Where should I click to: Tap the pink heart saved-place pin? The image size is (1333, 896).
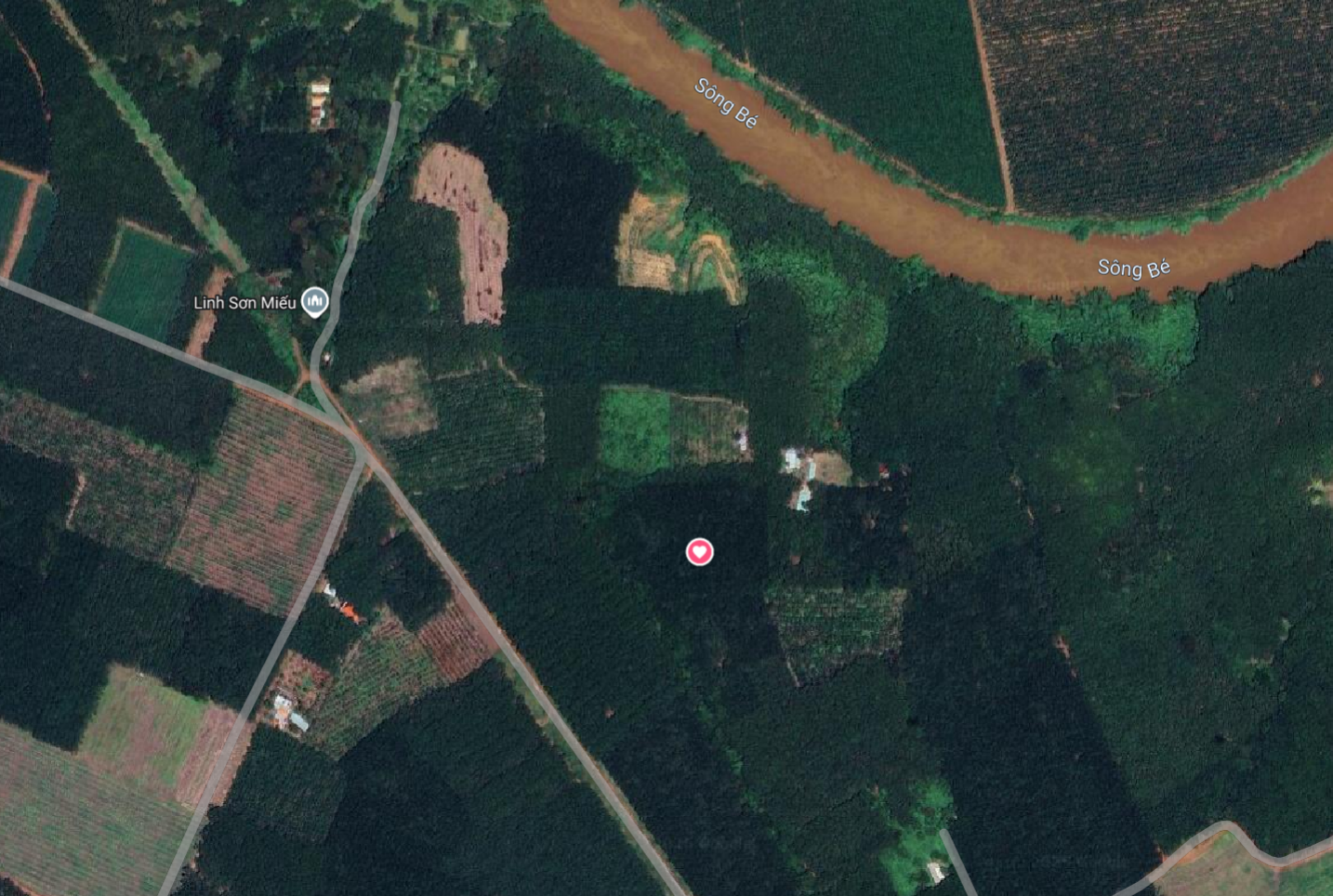point(699,552)
